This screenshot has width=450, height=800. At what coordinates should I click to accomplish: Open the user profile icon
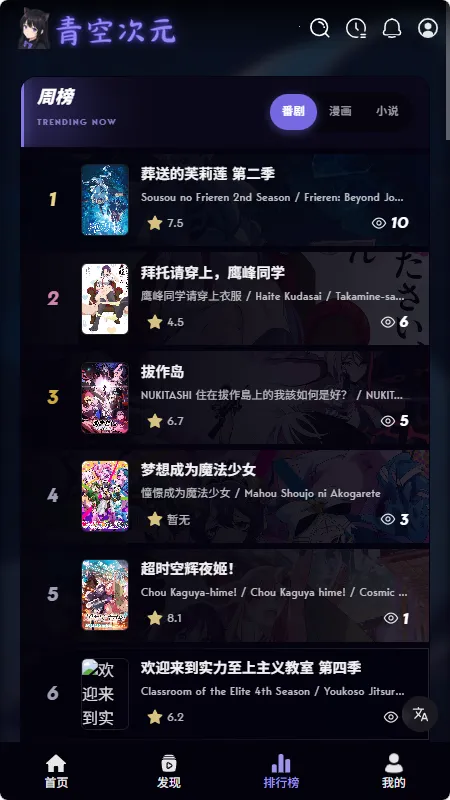[x=428, y=28]
